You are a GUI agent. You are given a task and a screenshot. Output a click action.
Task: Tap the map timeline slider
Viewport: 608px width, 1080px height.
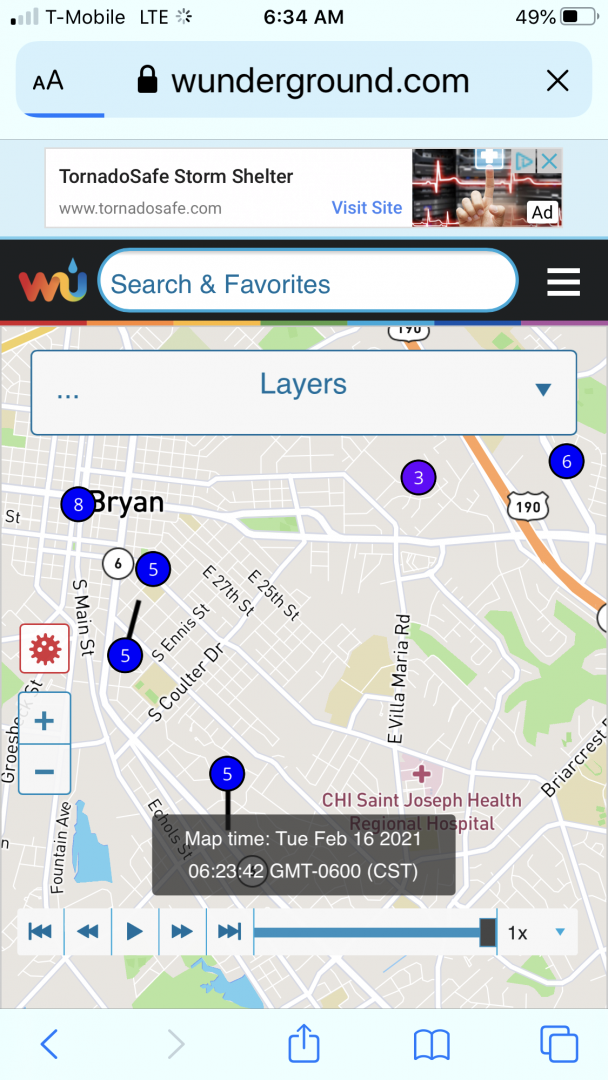pyautogui.click(x=370, y=932)
